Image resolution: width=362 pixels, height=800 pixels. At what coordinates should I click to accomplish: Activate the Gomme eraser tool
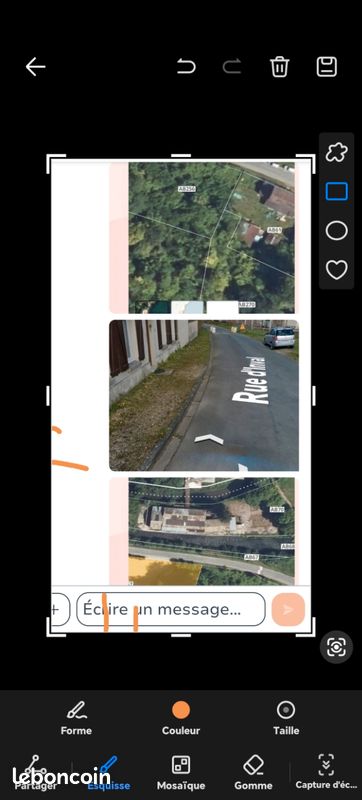(253, 772)
